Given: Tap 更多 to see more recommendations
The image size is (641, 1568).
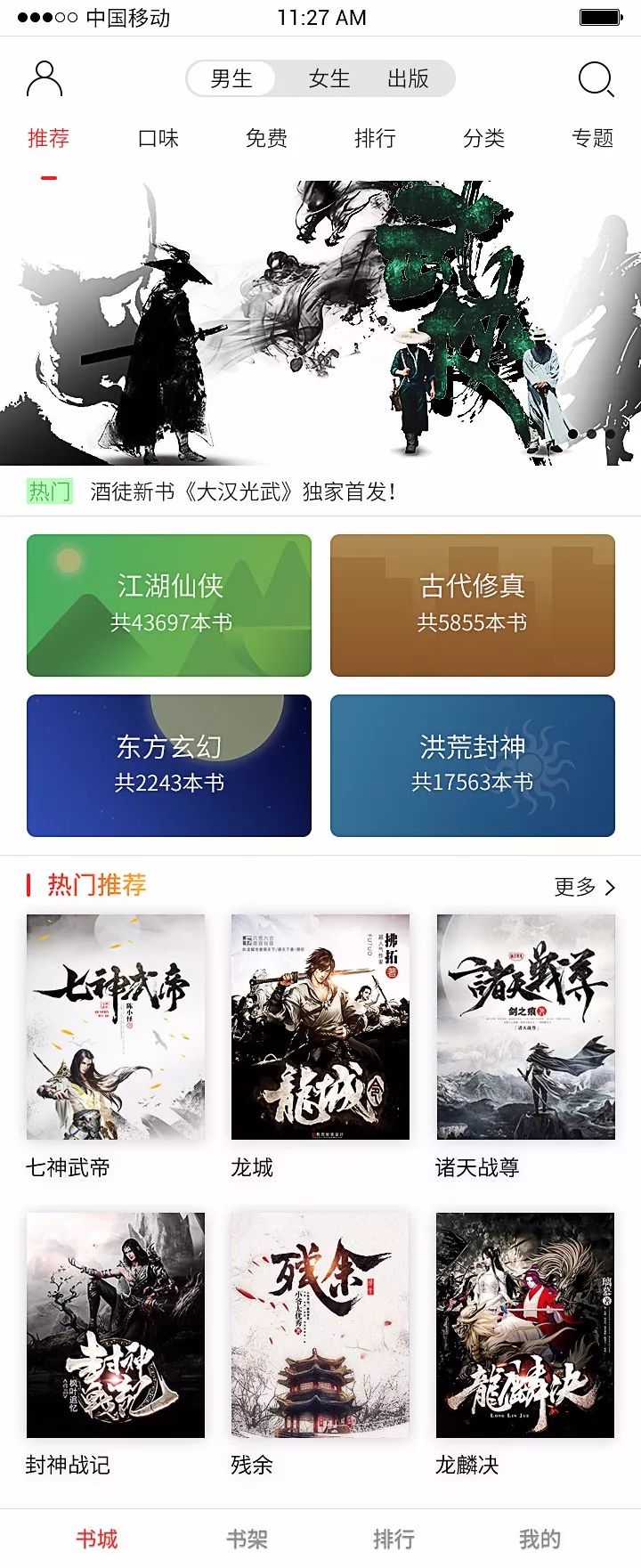Looking at the screenshot, I should 584,887.
